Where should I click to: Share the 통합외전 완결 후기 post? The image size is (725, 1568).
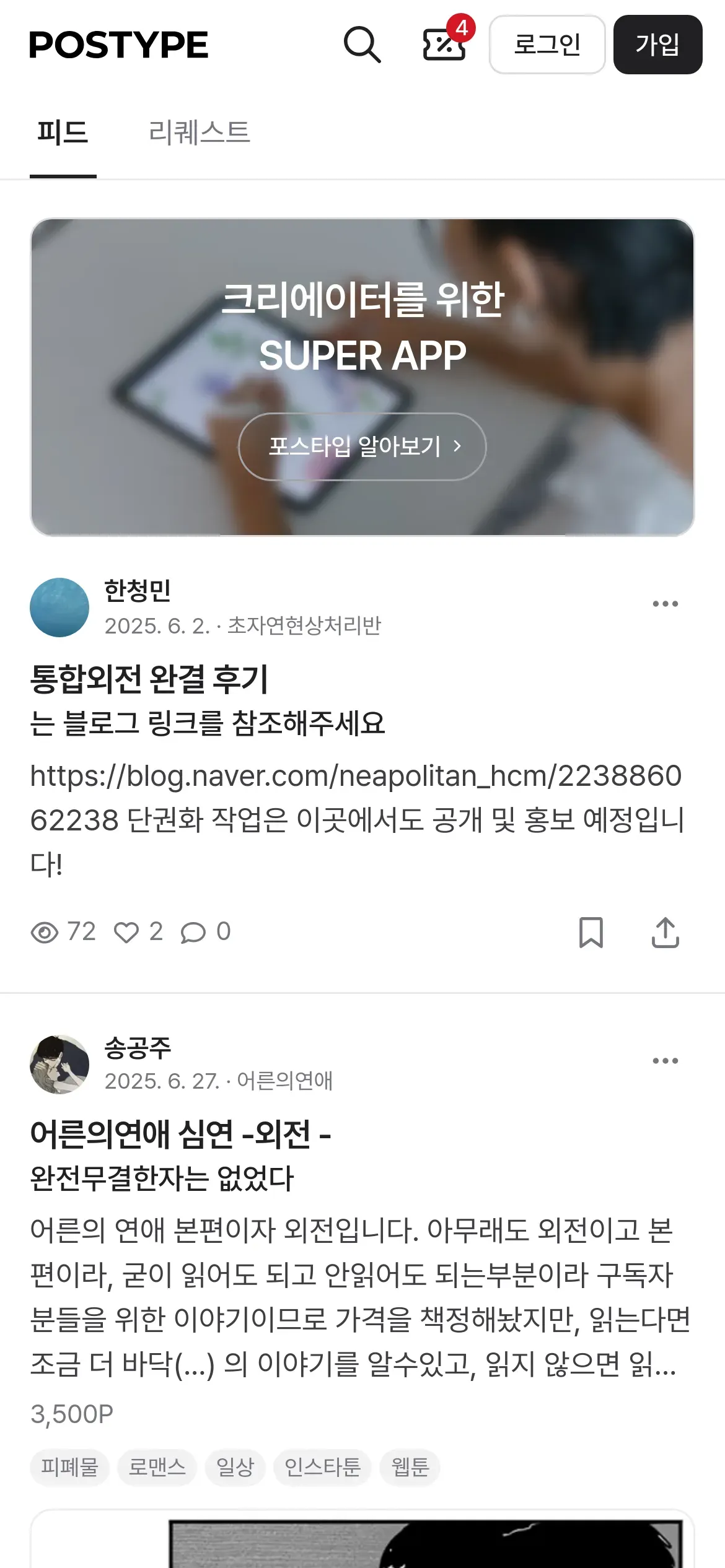click(665, 932)
